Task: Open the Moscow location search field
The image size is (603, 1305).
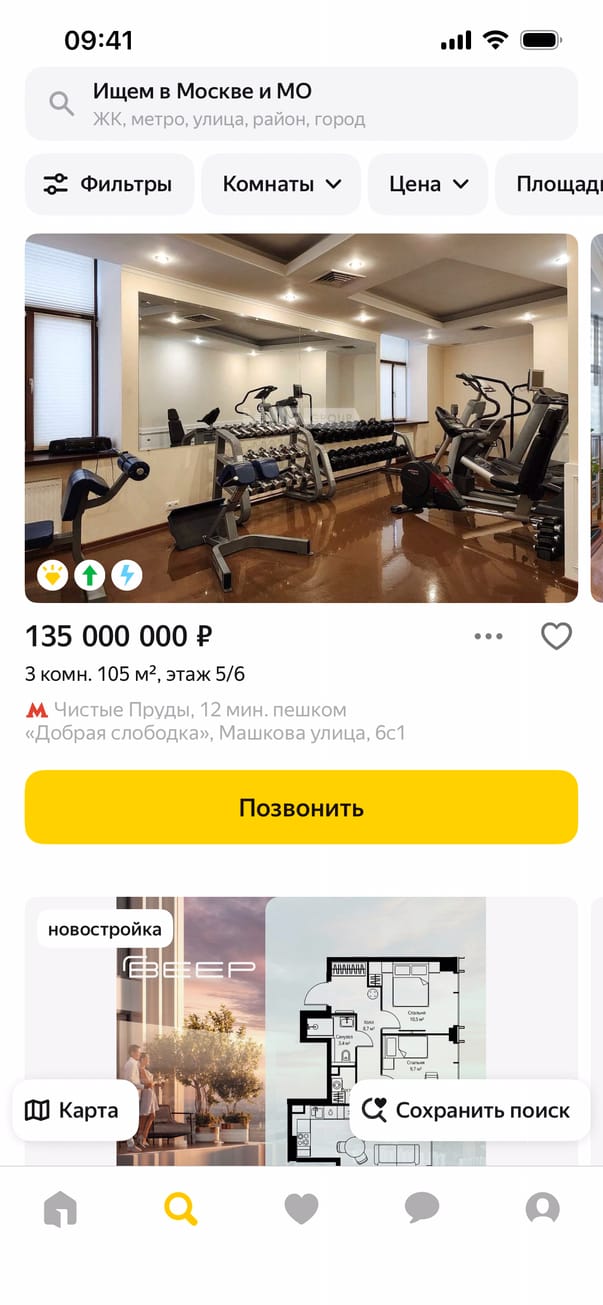Action: tap(301, 104)
